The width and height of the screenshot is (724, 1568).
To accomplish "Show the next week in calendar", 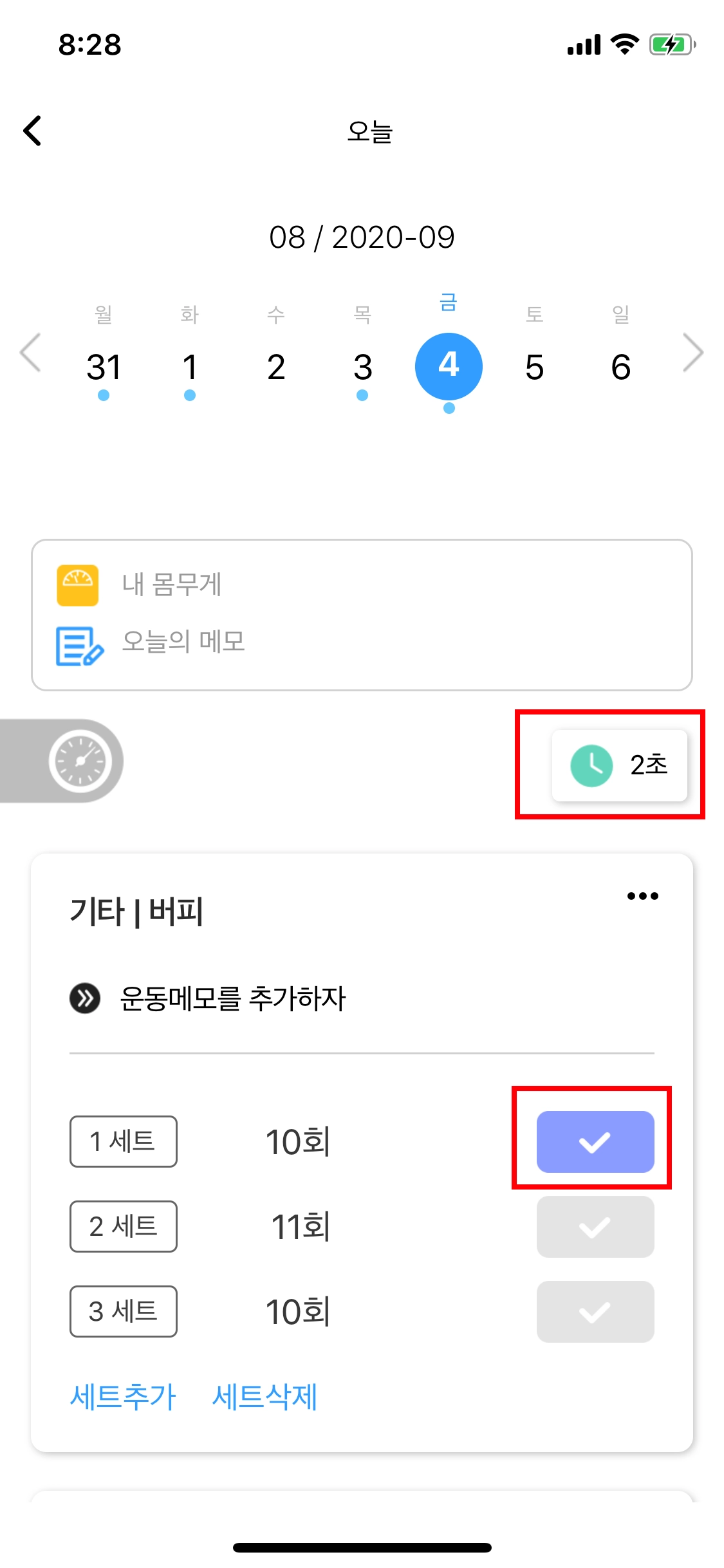I will click(692, 353).
